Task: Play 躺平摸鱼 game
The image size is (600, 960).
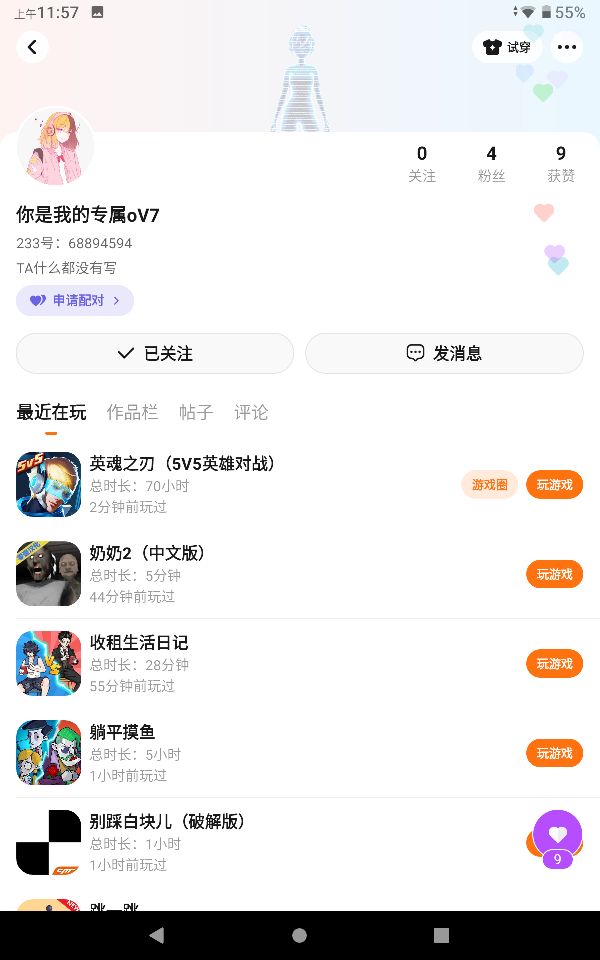Action: pos(554,753)
